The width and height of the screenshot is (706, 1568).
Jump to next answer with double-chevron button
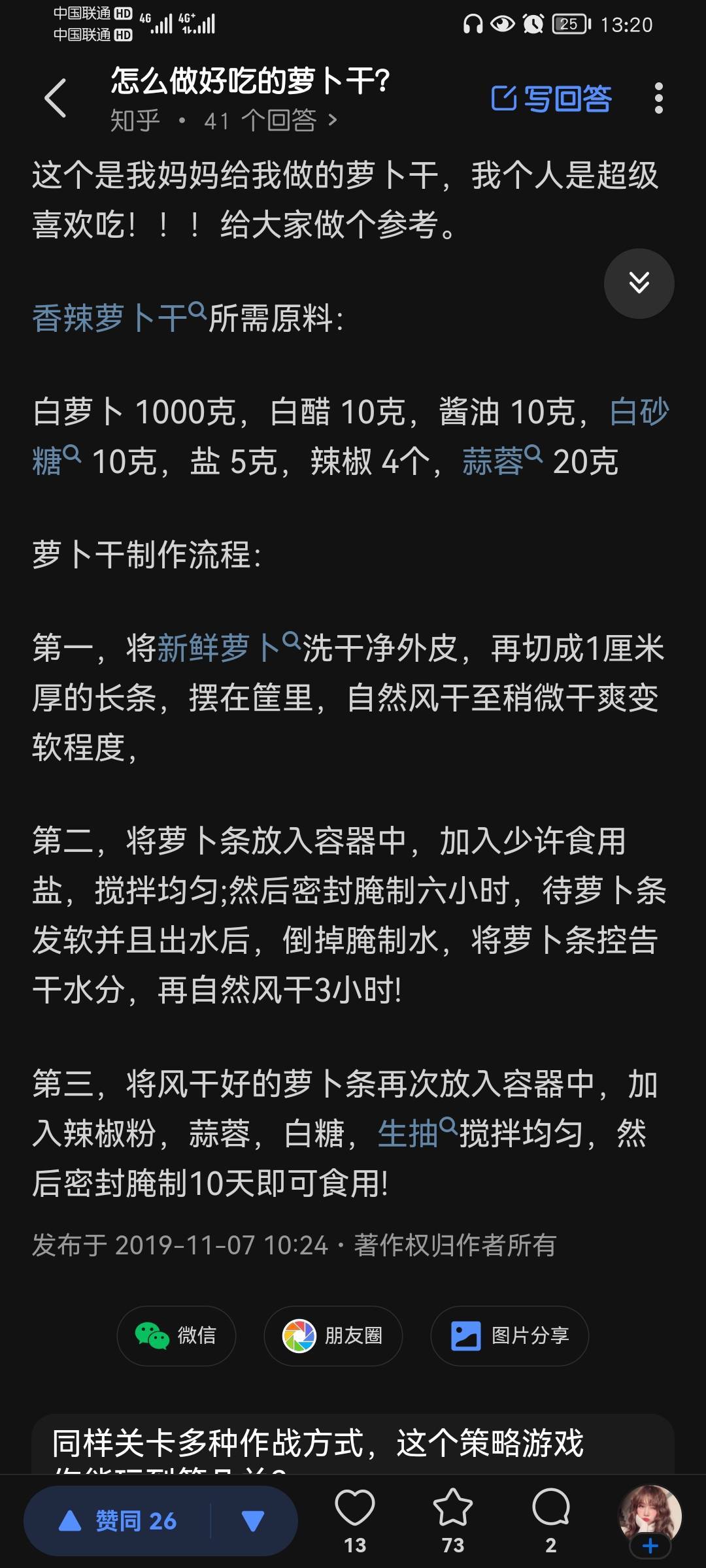tap(639, 284)
